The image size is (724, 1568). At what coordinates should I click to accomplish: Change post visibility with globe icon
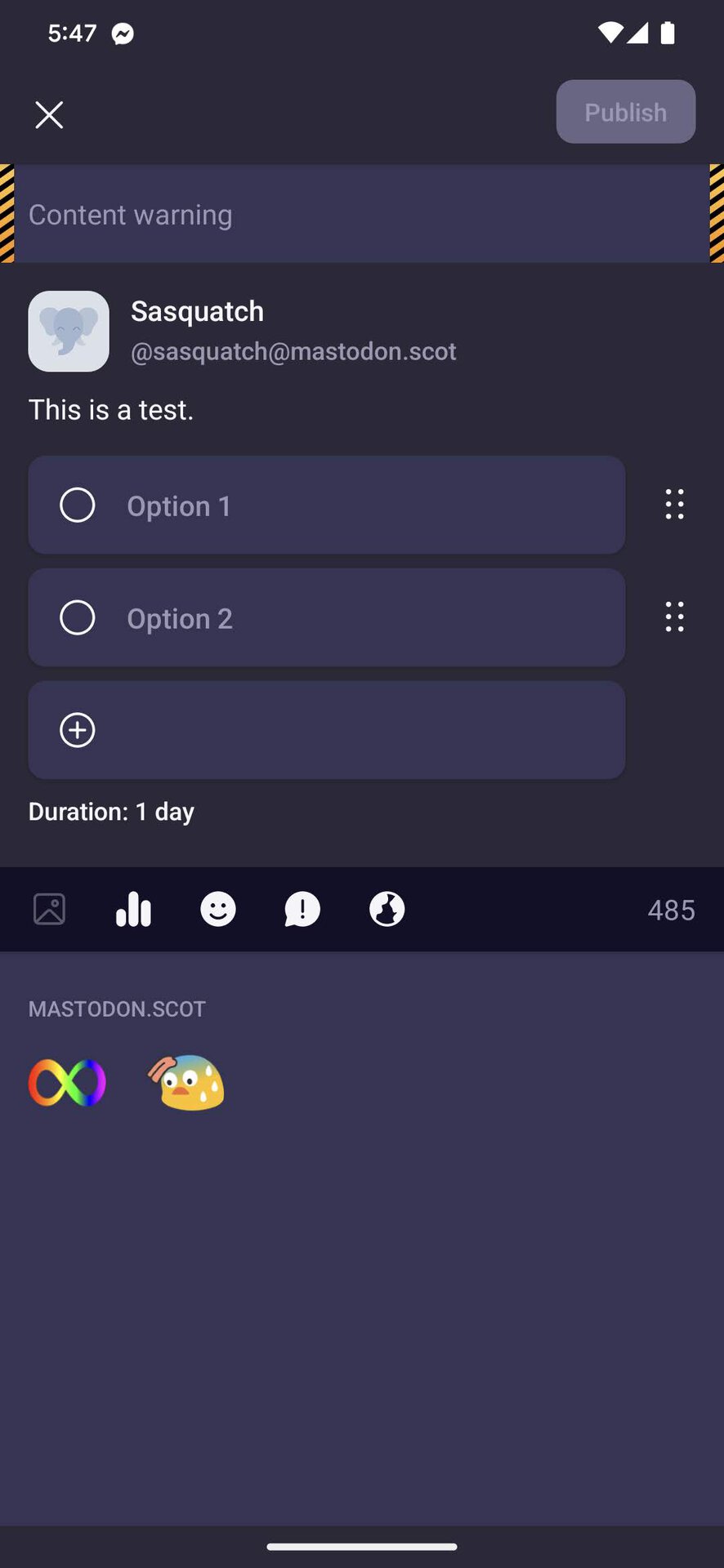[x=387, y=909]
